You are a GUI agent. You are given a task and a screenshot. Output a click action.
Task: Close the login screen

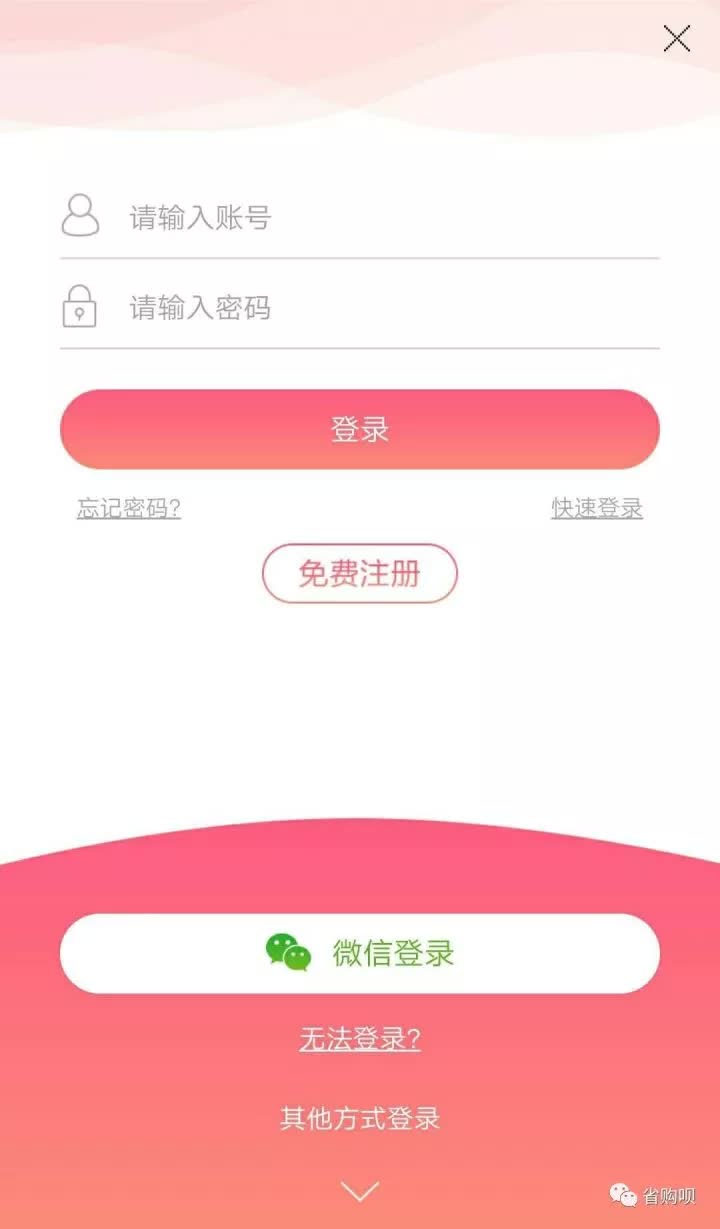(677, 39)
